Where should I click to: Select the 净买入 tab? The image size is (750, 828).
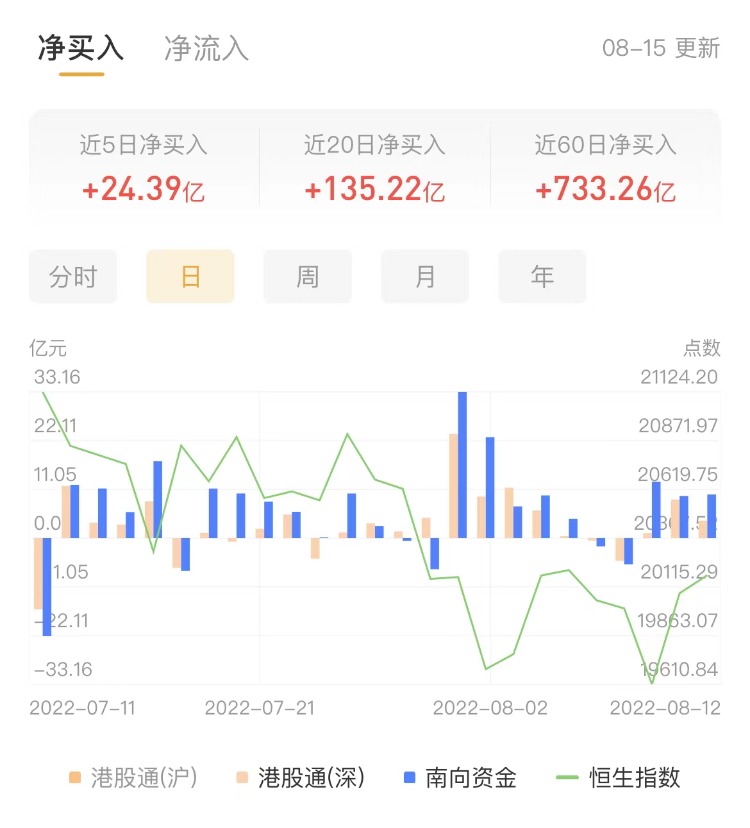[81, 48]
